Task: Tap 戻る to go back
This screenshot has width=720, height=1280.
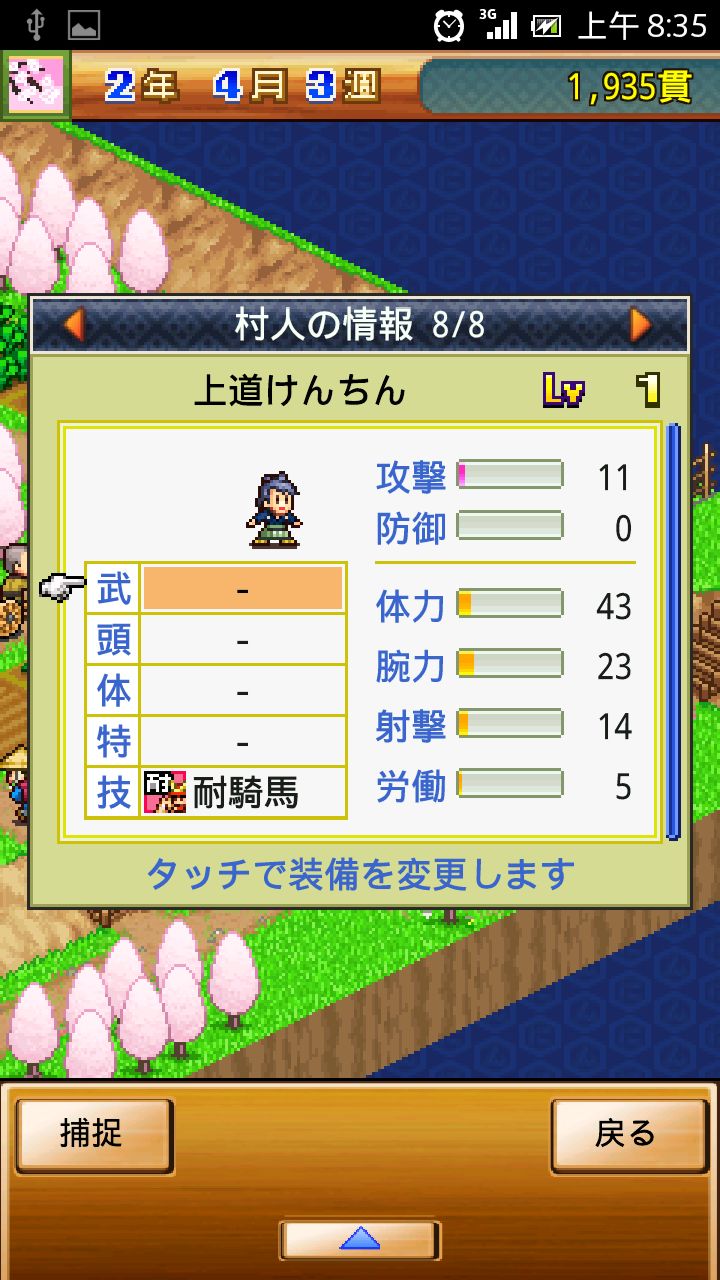Action: coord(628,1135)
